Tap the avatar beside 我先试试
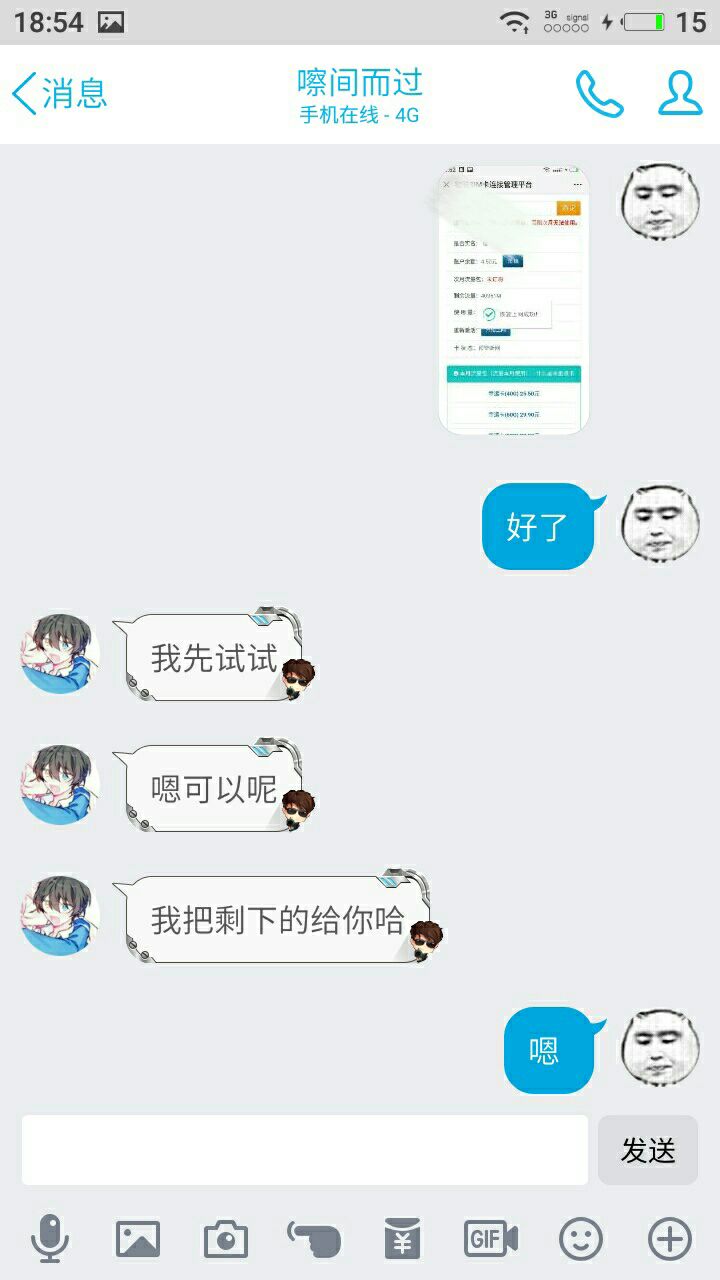 pyautogui.click(x=60, y=654)
